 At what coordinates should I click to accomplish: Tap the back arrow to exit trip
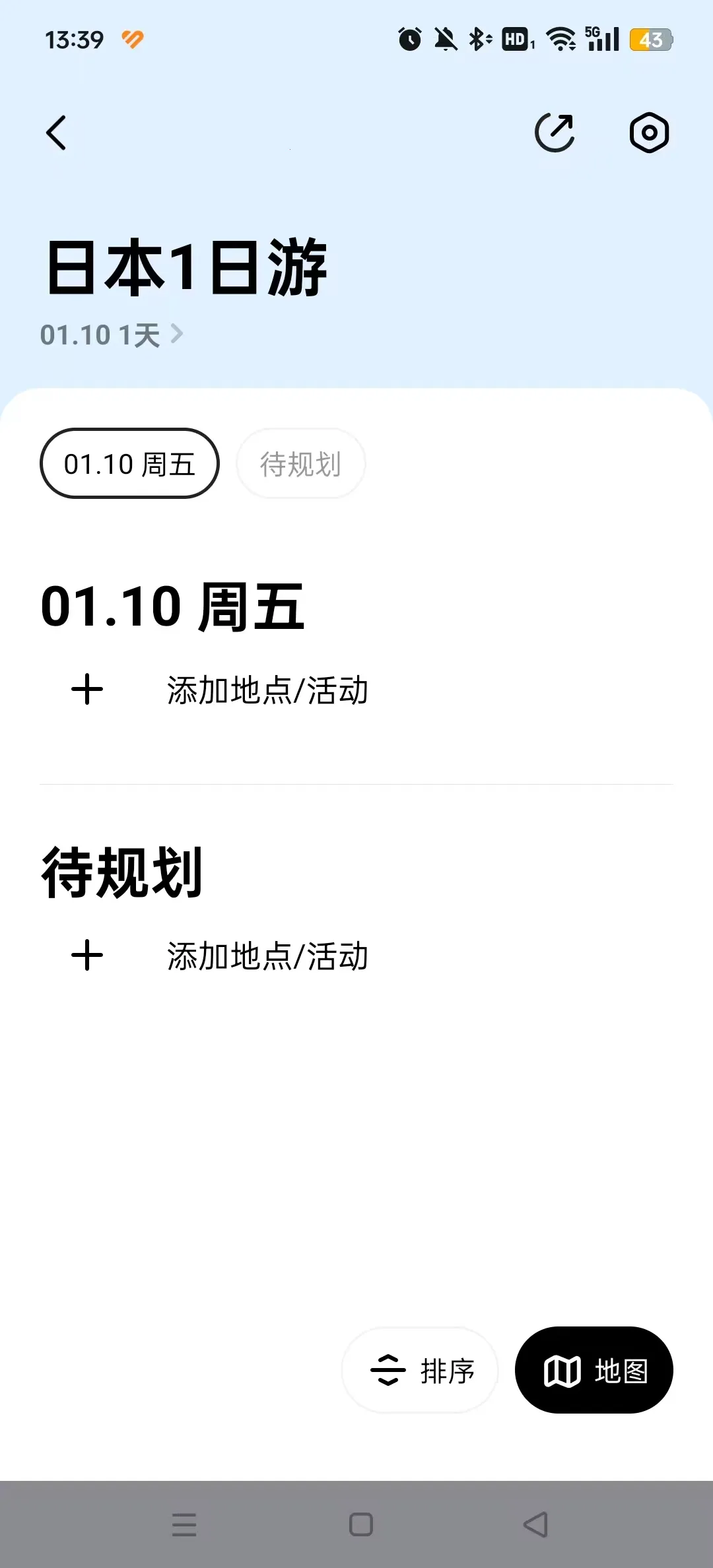(57, 133)
